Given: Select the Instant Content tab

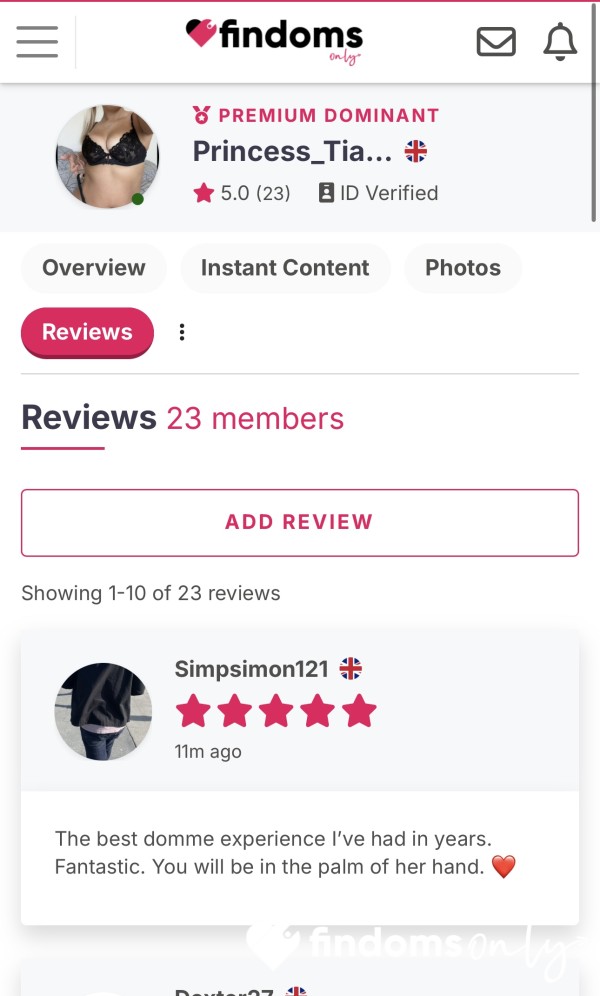Looking at the screenshot, I should (285, 267).
